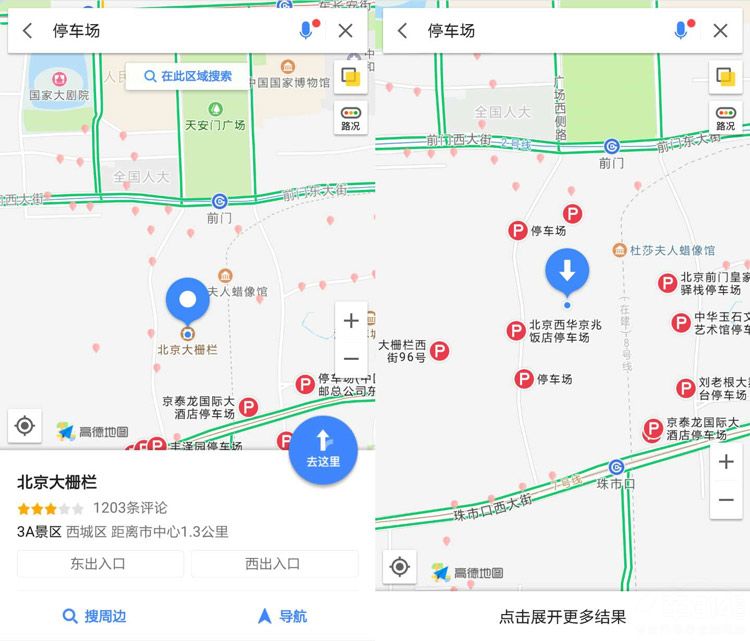Start route with 去这里 button
The height and width of the screenshot is (641, 750).
pyautogui.click(x=323, y=449)
